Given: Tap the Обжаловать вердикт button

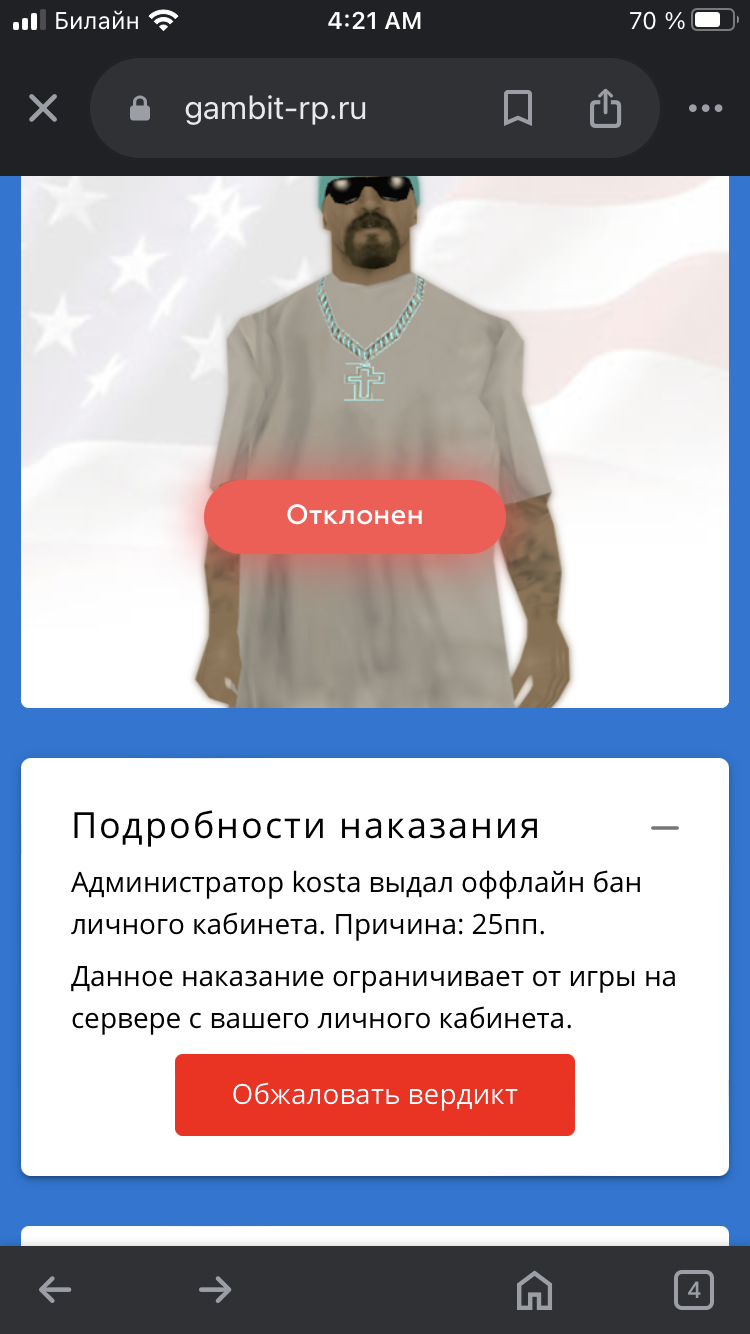Looking at the screenshot, I should [375, 1094].
